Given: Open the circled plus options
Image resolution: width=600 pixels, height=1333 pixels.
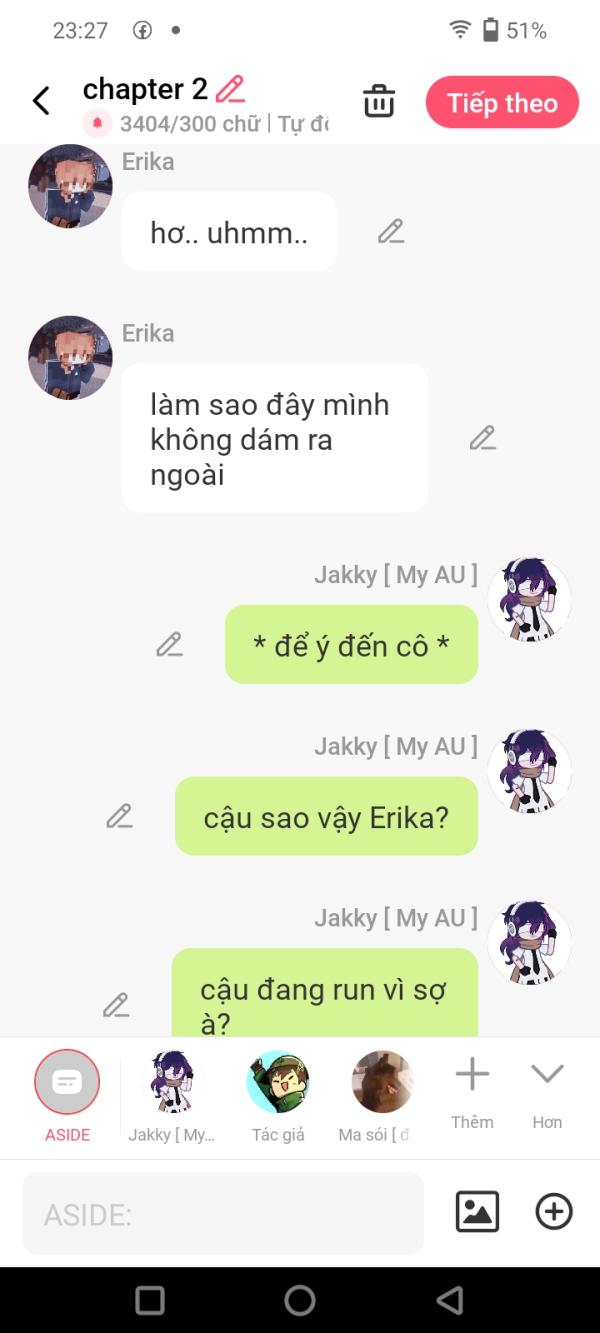Looking at the screenshot, I should click(x=554, y=1212).
